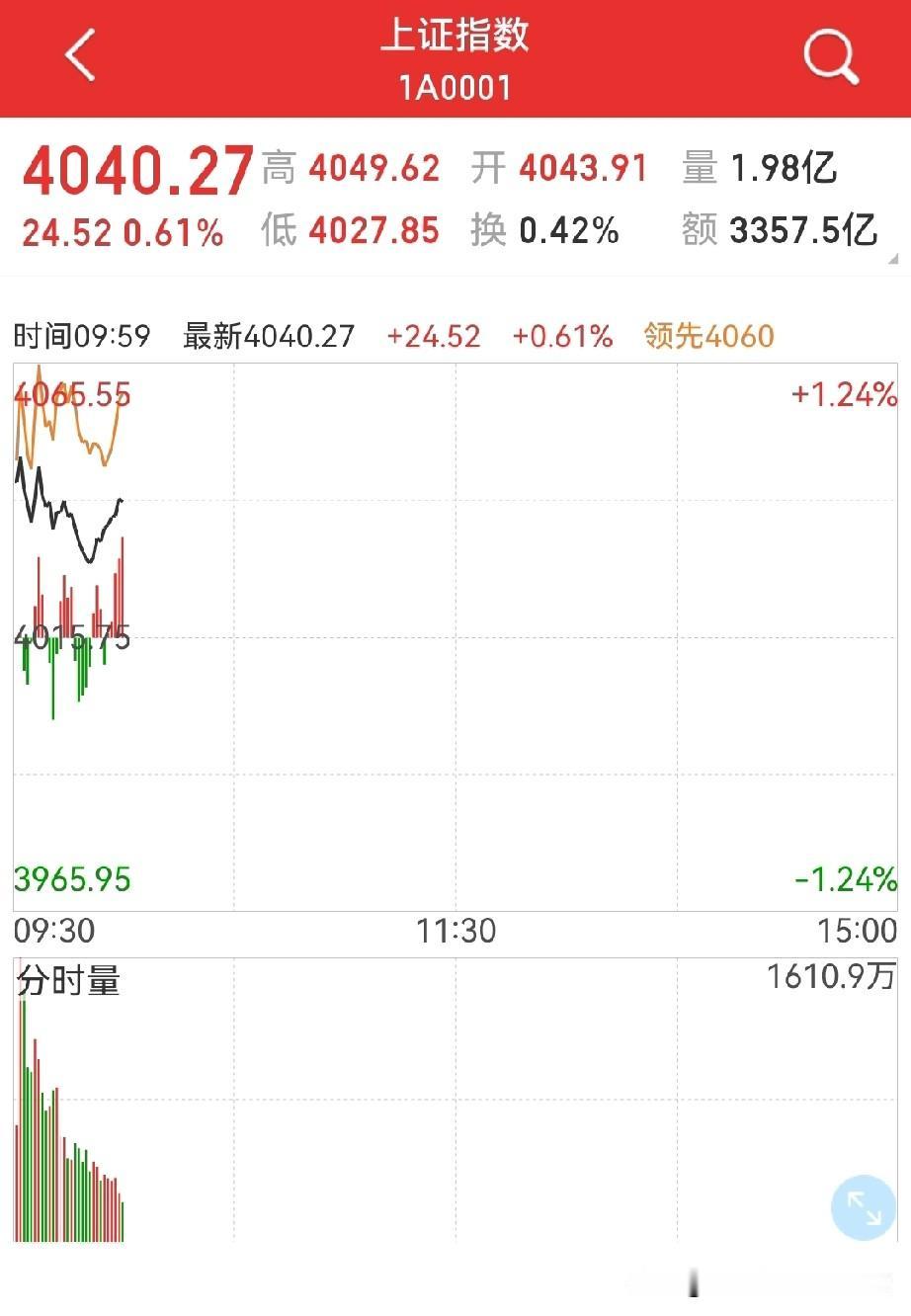
Task: Tap the stock code 1A0001
Action: coord(455,87)
